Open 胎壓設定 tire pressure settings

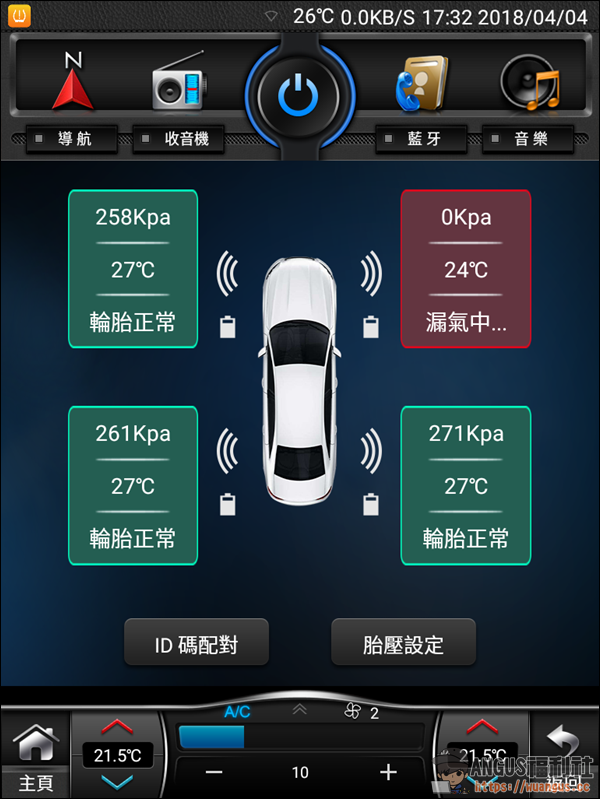[403, 645]
